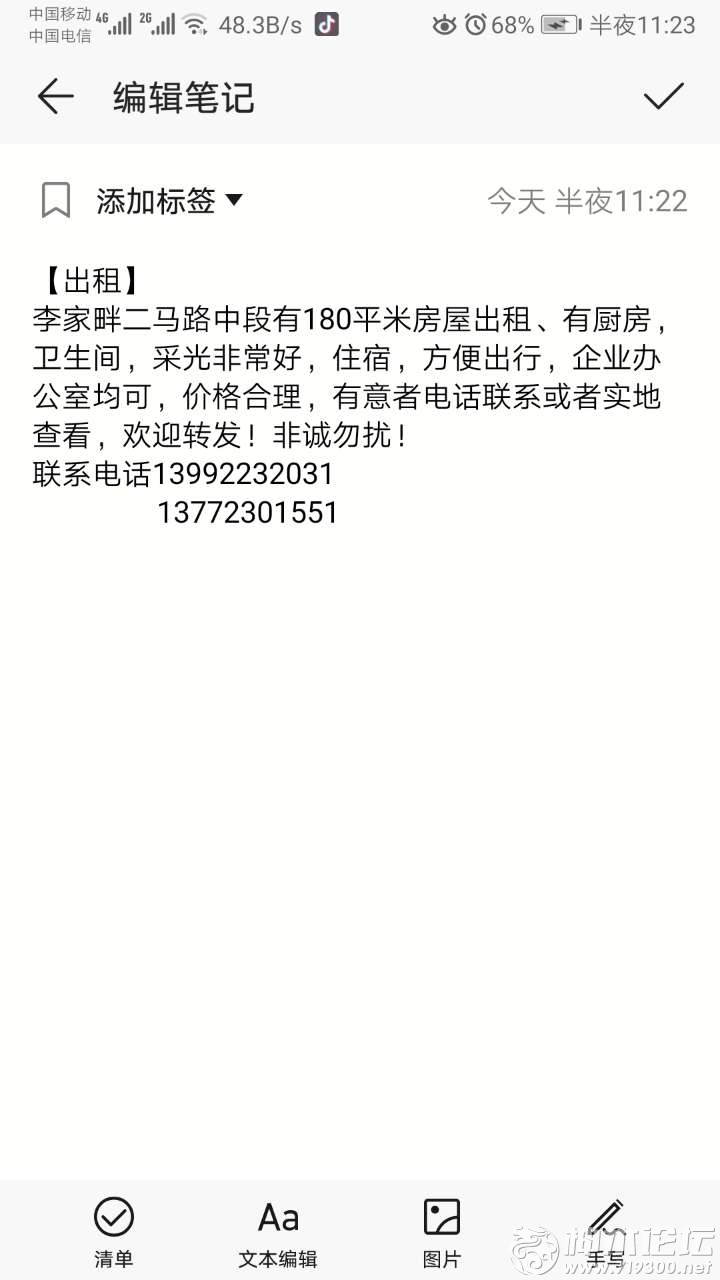The image size is (720, 1280).
Task: Open 文本编辑 text formatting options
Action: pyautogui.click(x=278, y=1232)
